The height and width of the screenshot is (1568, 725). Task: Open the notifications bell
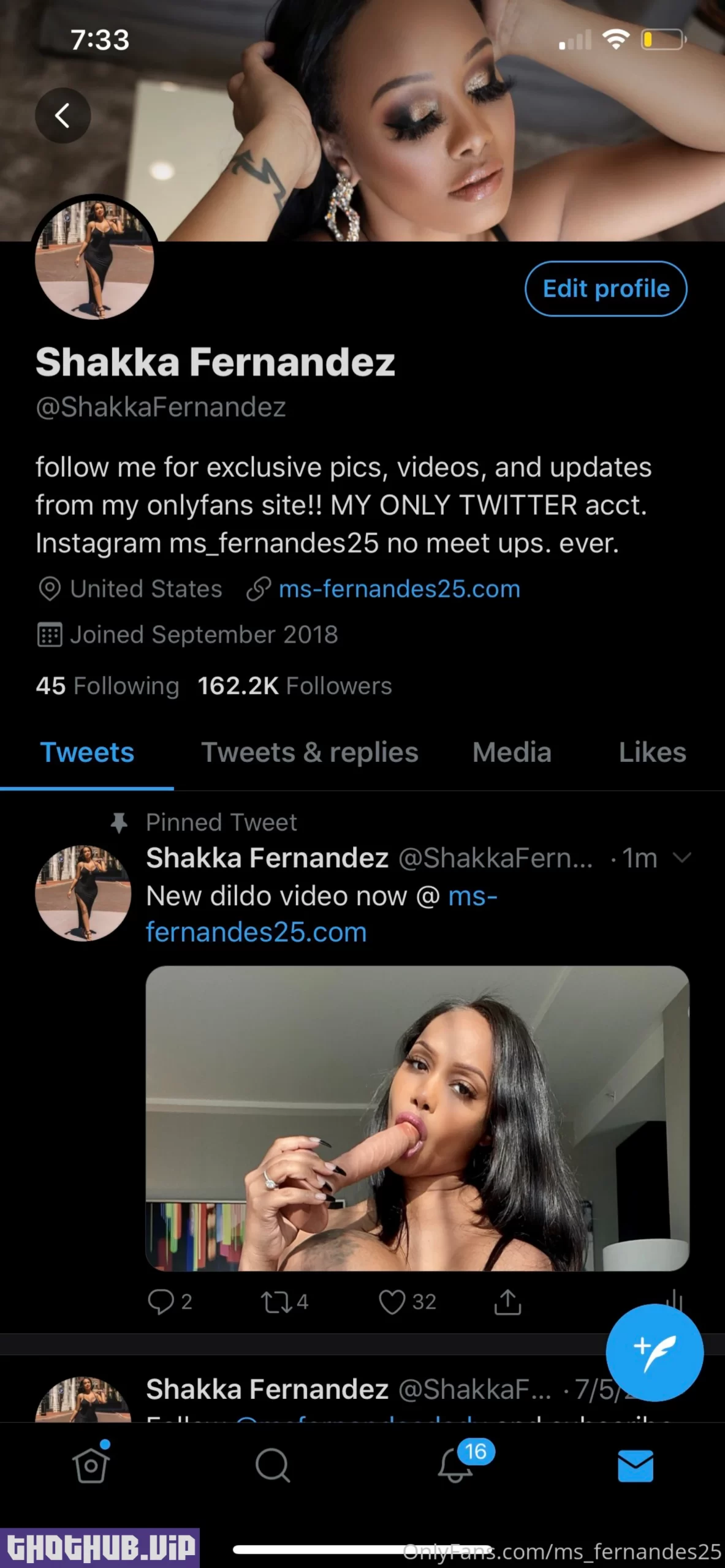coord(455,1465)
